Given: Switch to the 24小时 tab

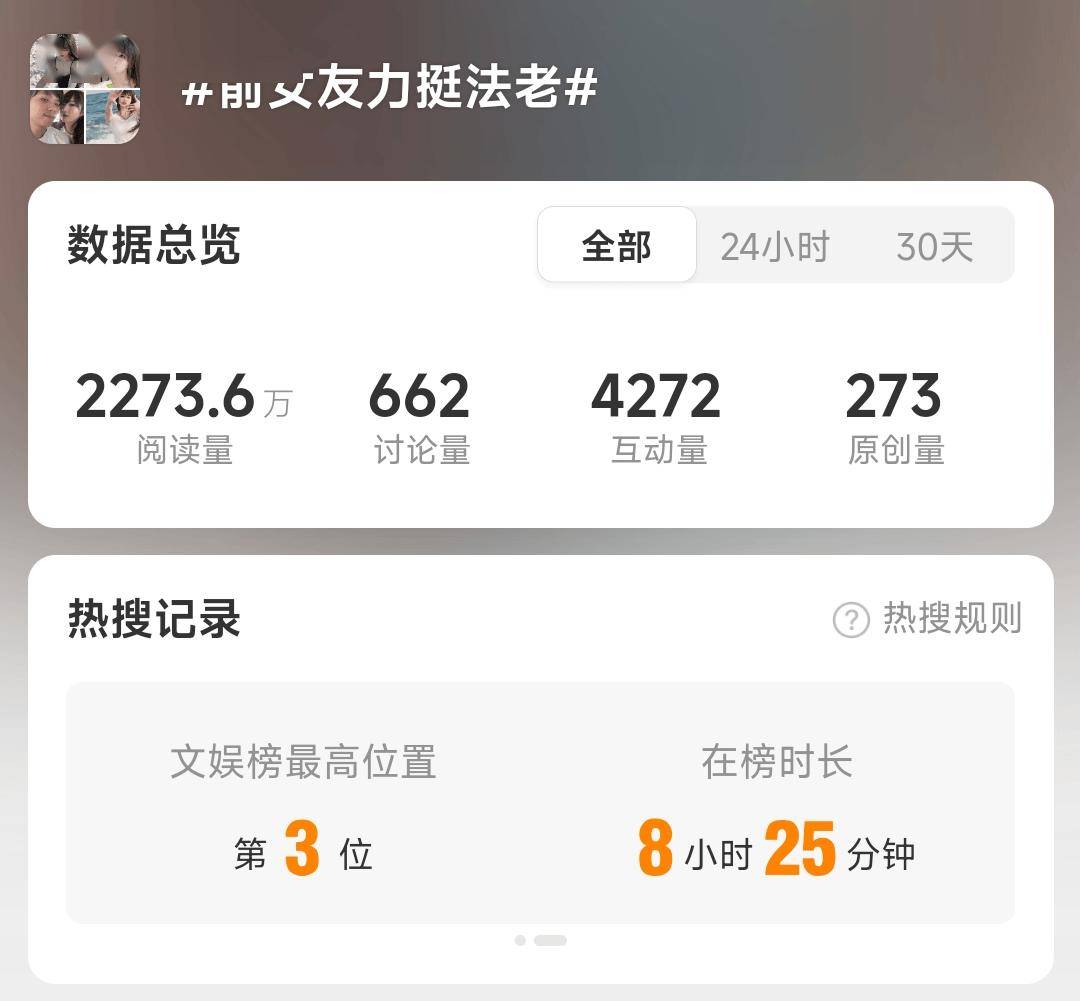Looking at the screenshot, I should 775,246.
